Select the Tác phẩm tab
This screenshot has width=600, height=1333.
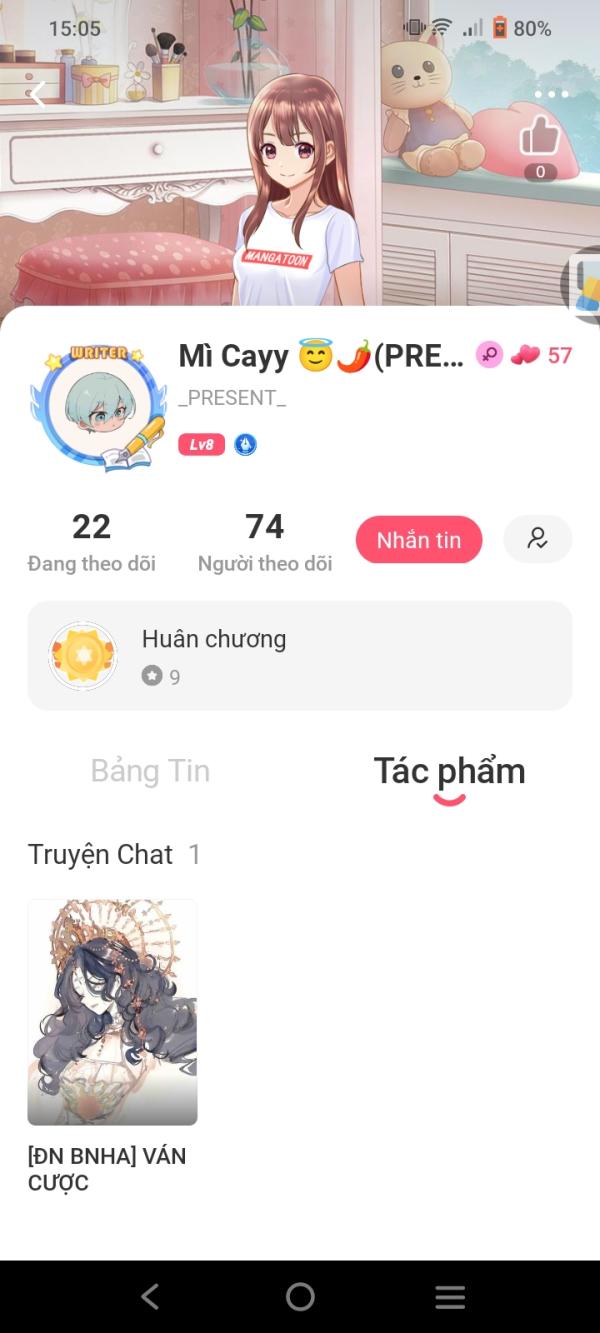click(x=449, y=771)
